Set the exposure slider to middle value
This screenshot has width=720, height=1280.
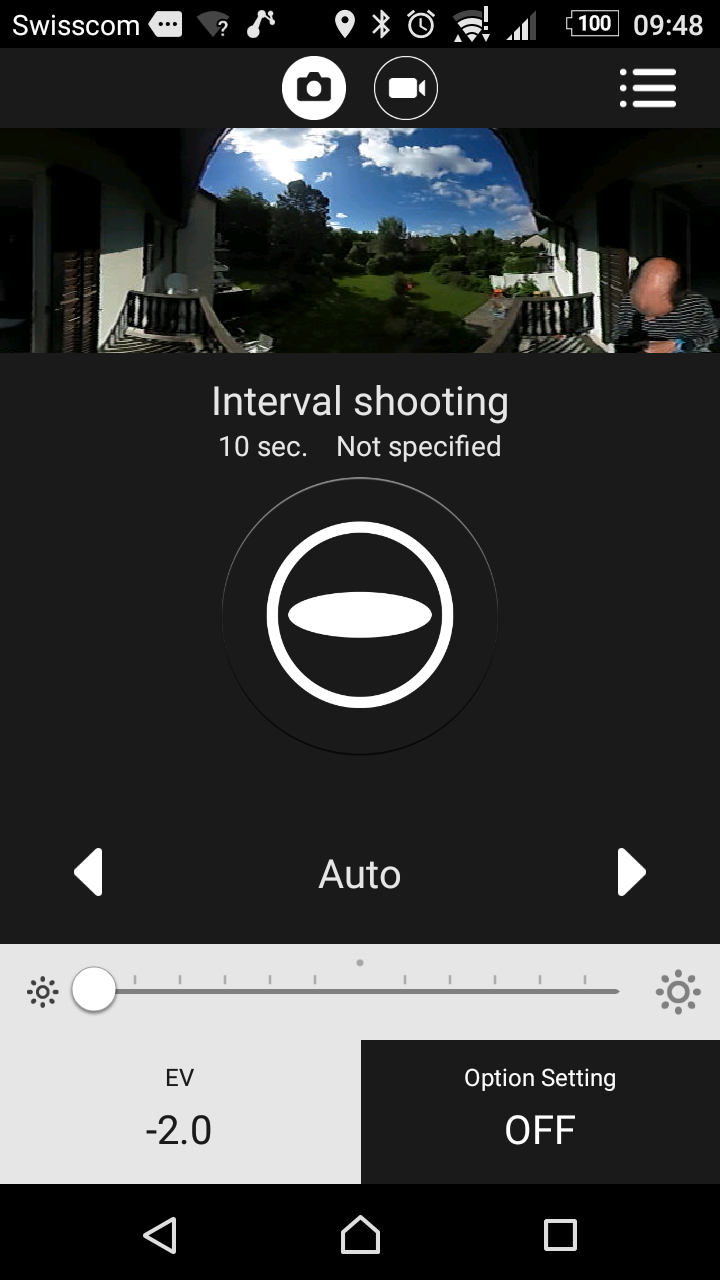pyautogui.click(x=360, y=991)
